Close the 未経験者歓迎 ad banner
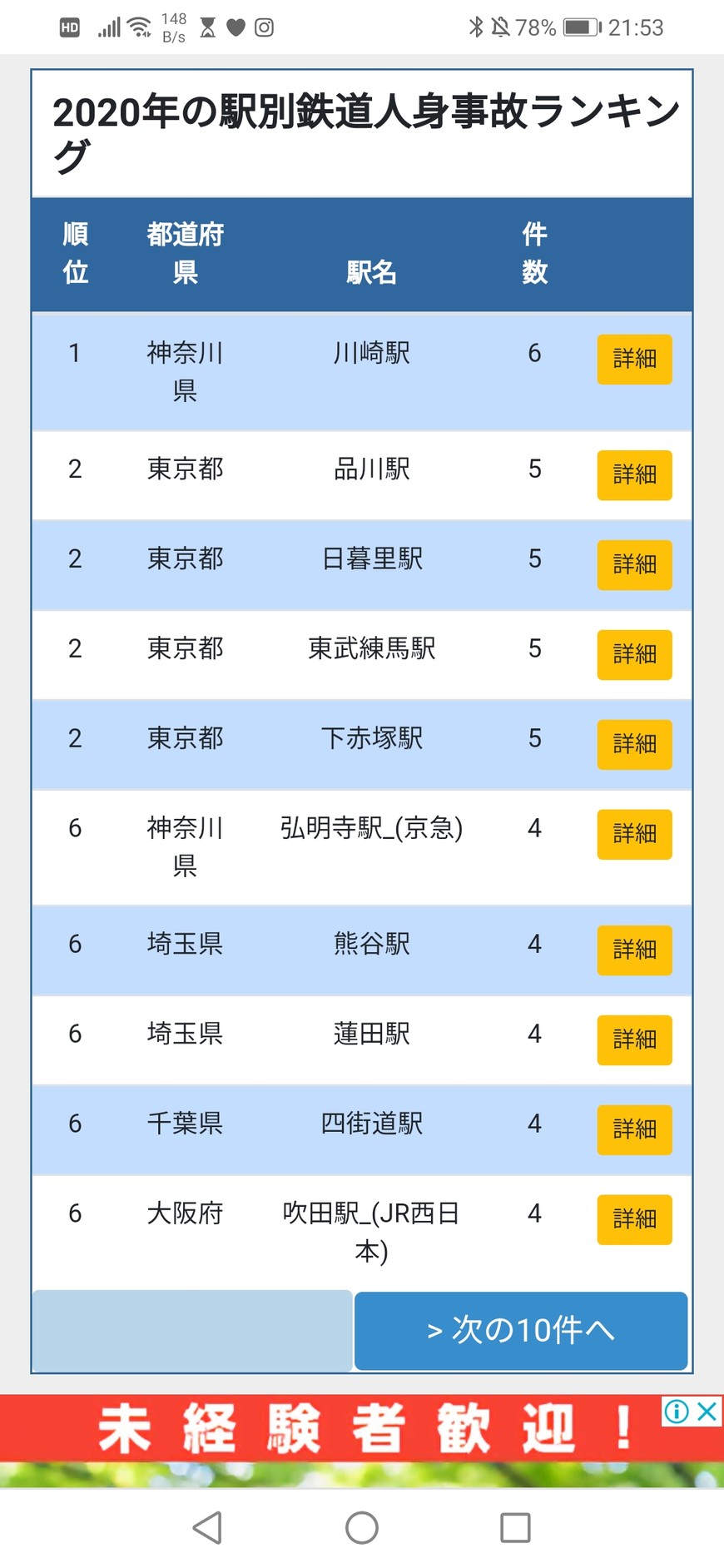The width and height of the screenshot is (724, 1568). click(707, 1412)
